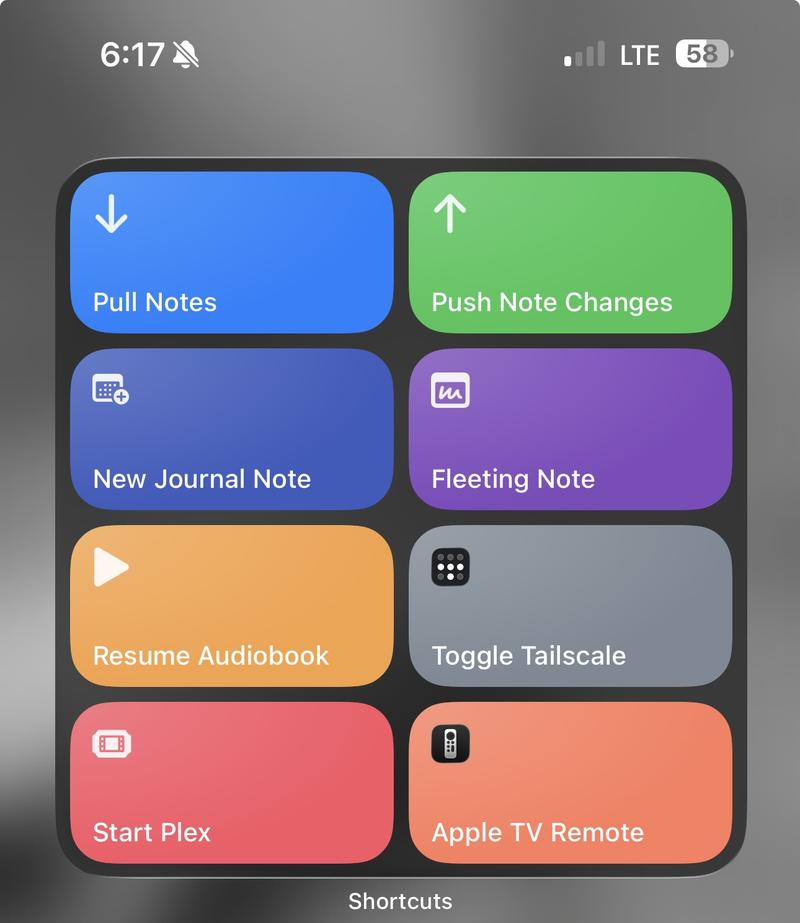
Task: Tap the Pull Notes down-arrow icon
Action: (110, 213)
